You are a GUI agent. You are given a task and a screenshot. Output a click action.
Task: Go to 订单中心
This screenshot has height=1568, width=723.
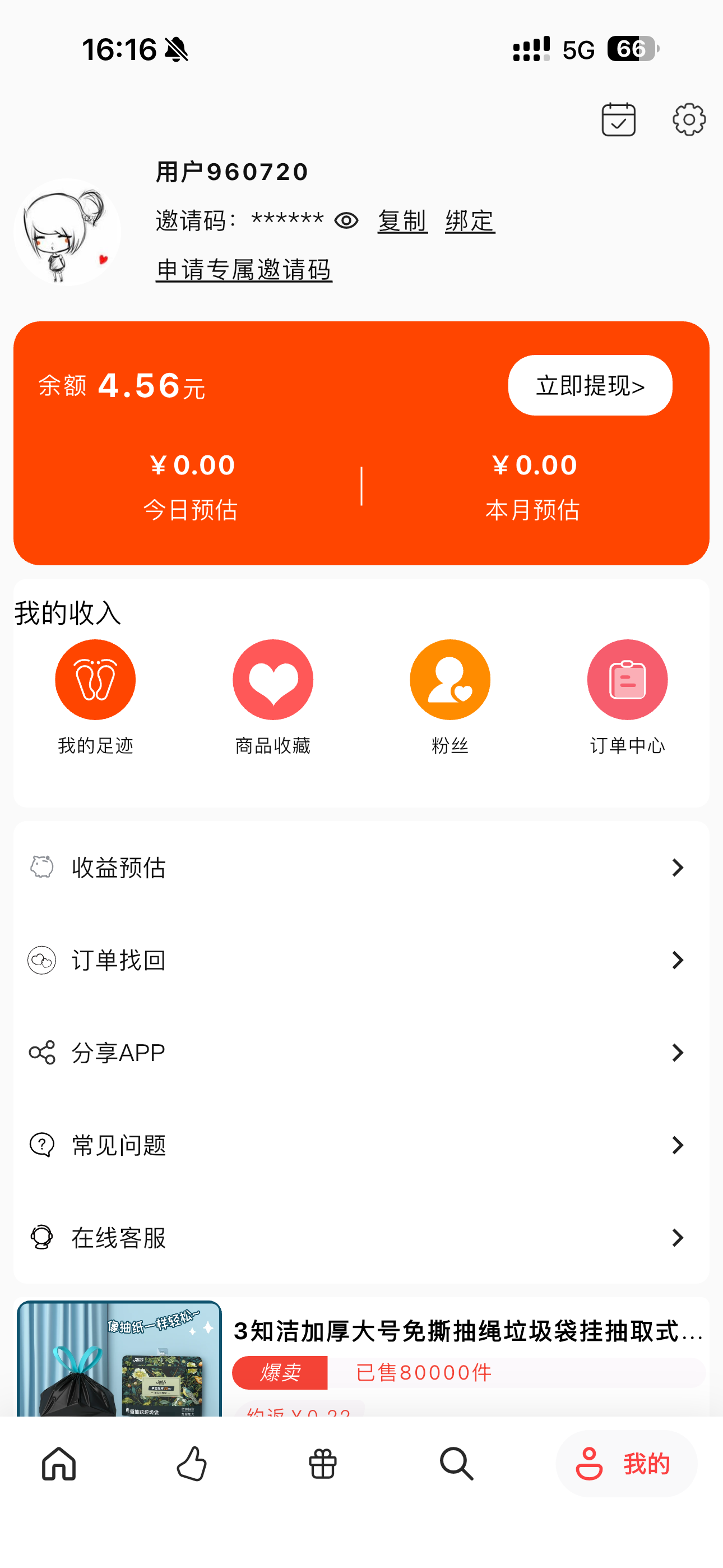627,697
